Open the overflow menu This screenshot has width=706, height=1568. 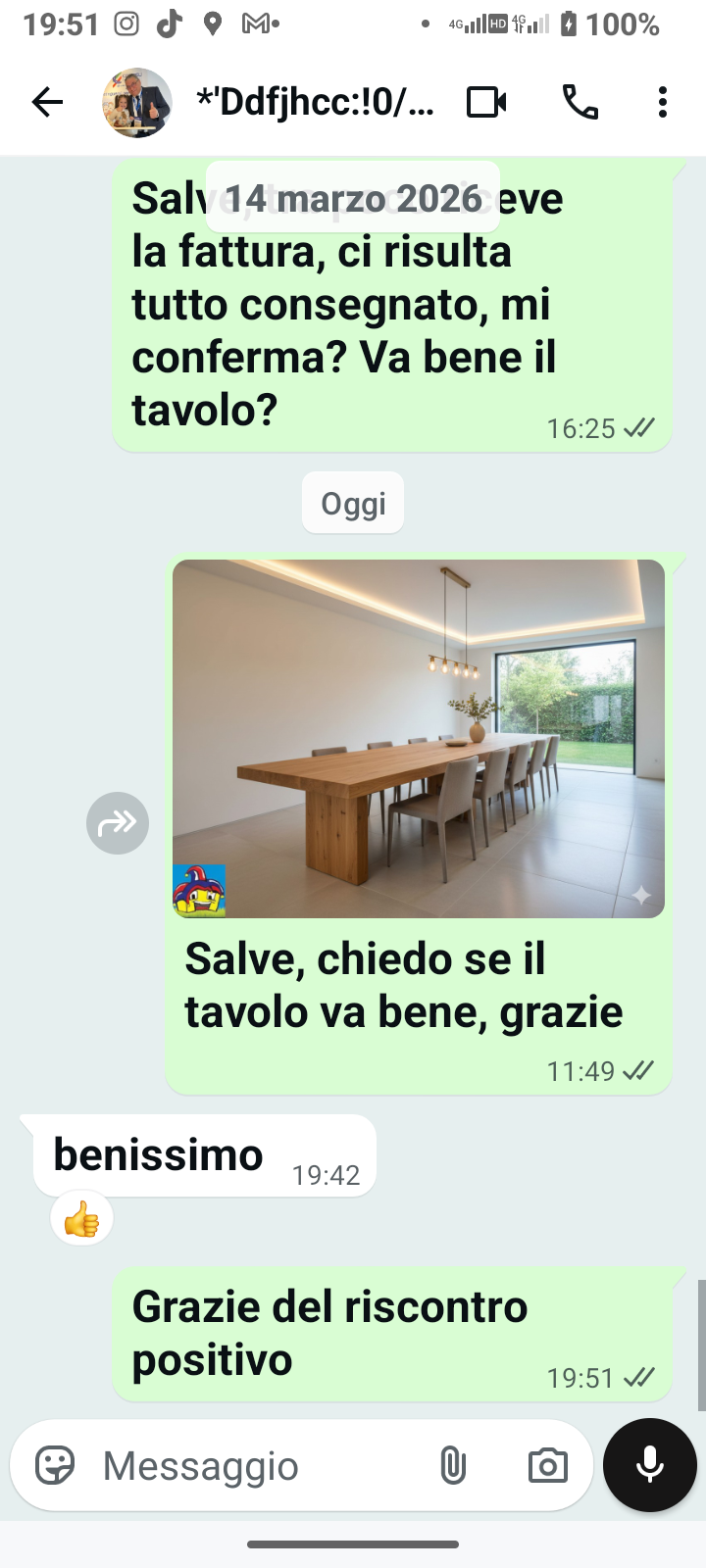(663, 102)
